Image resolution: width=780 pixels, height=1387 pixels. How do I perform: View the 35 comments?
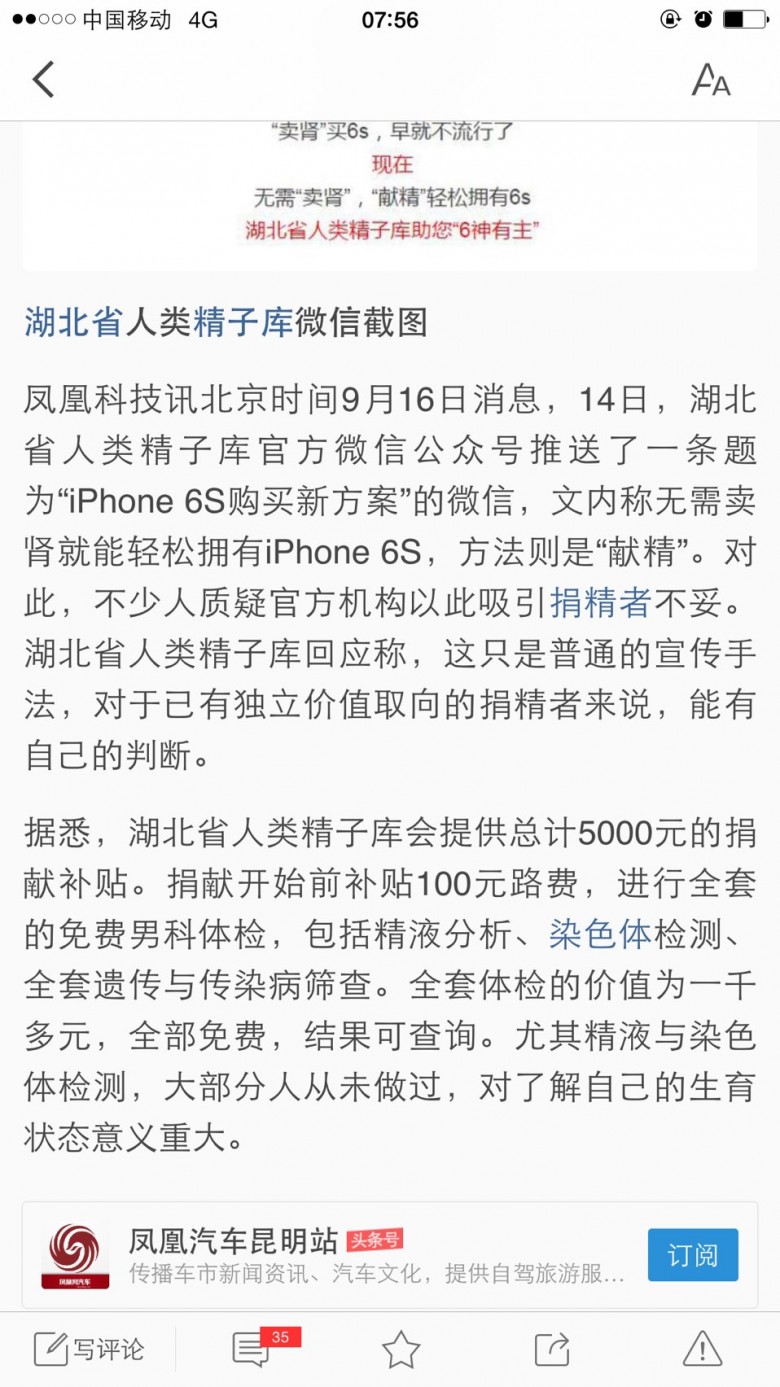click(254, 1348)
